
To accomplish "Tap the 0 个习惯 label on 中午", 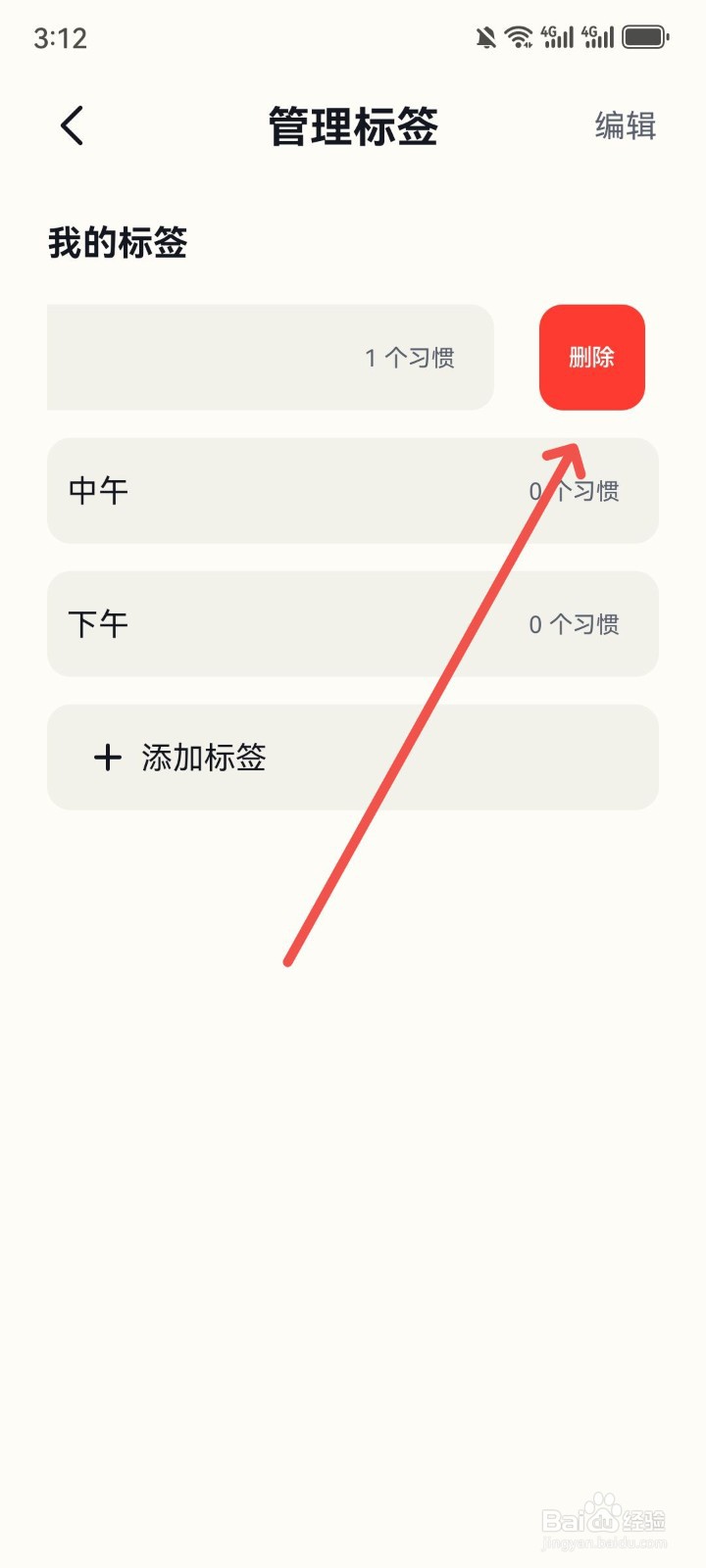I will [x=575, y=490].
